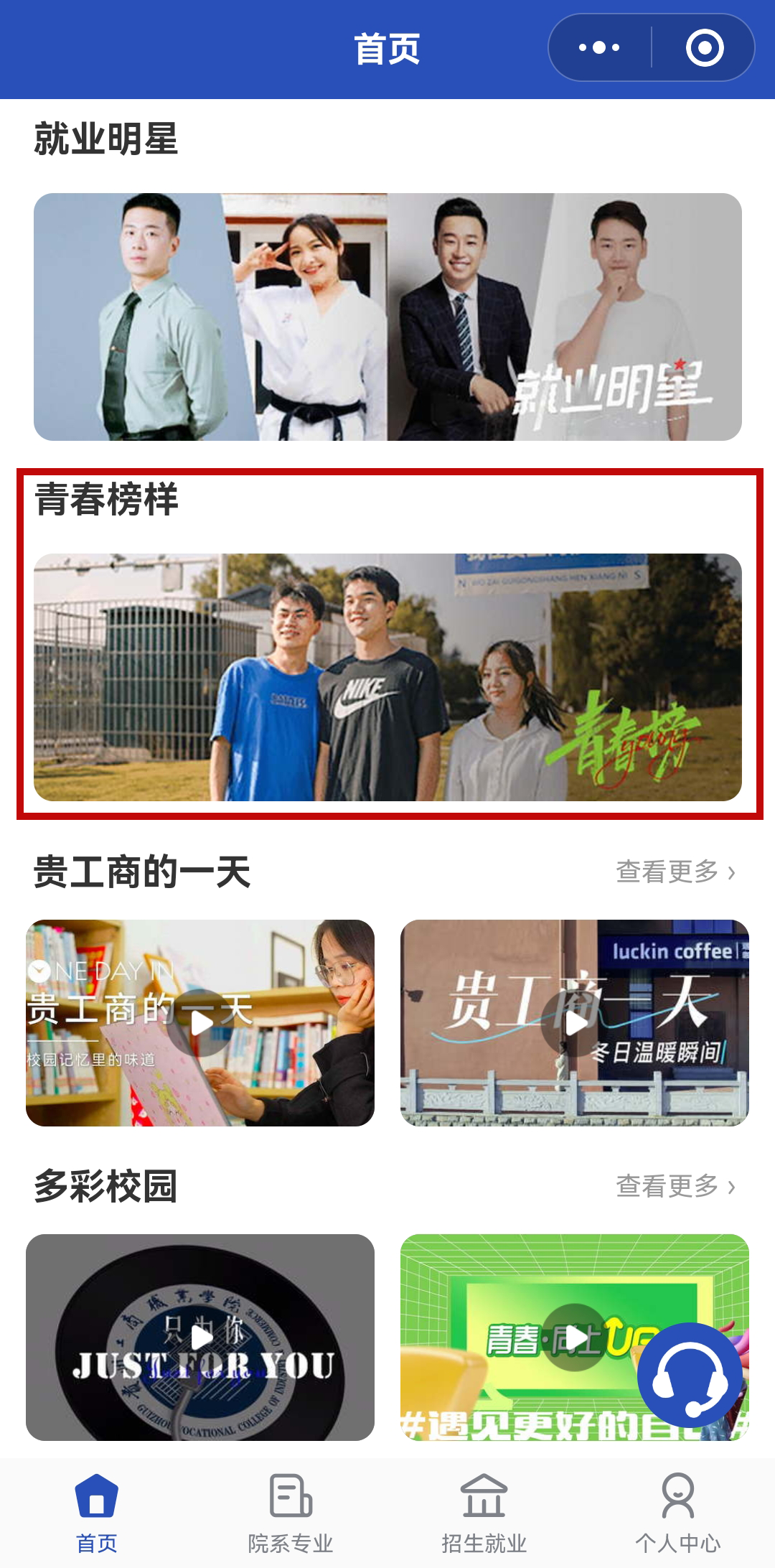Play the JUST FOR YOU video
Screen dimensions: 775x1568
[200, 1337]
